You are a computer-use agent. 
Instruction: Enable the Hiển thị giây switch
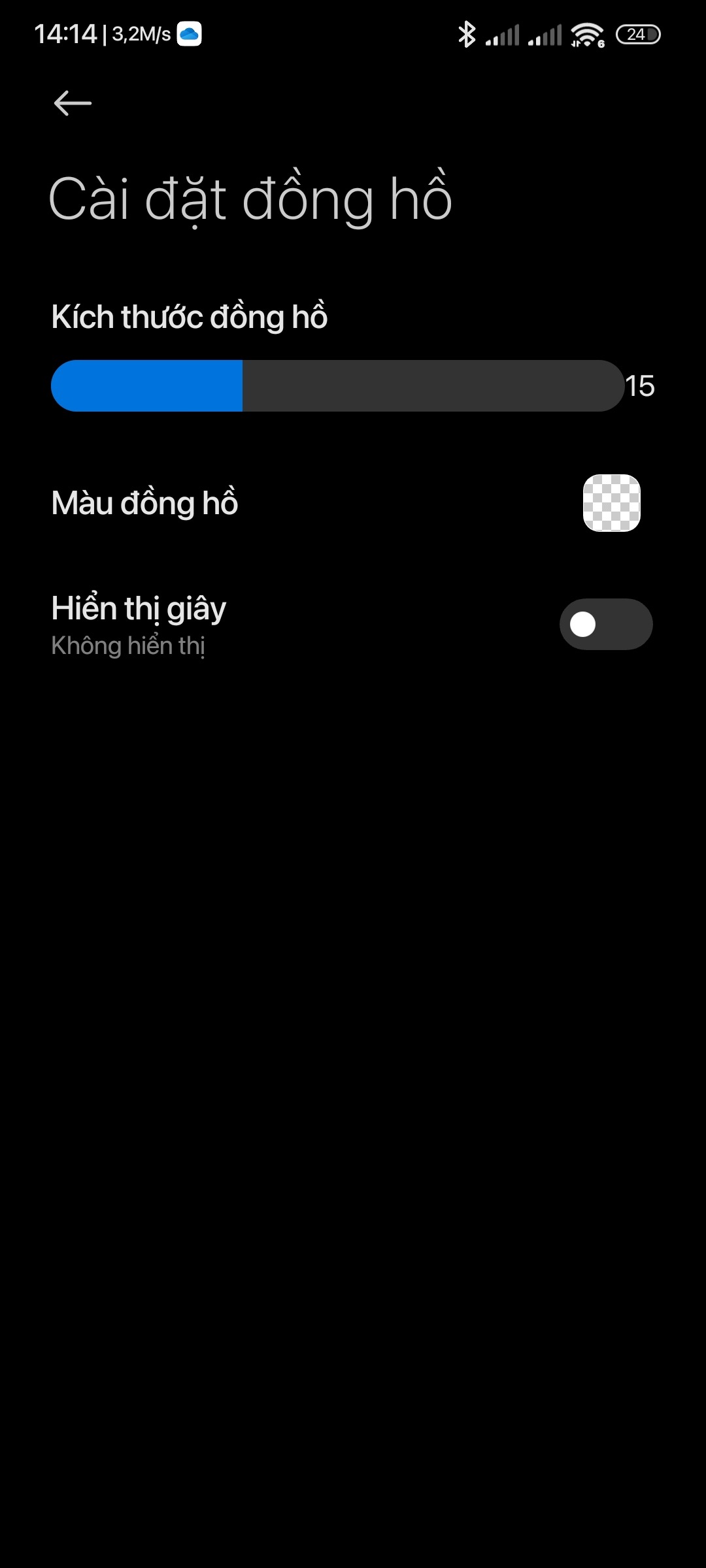(x=605, y=624)
